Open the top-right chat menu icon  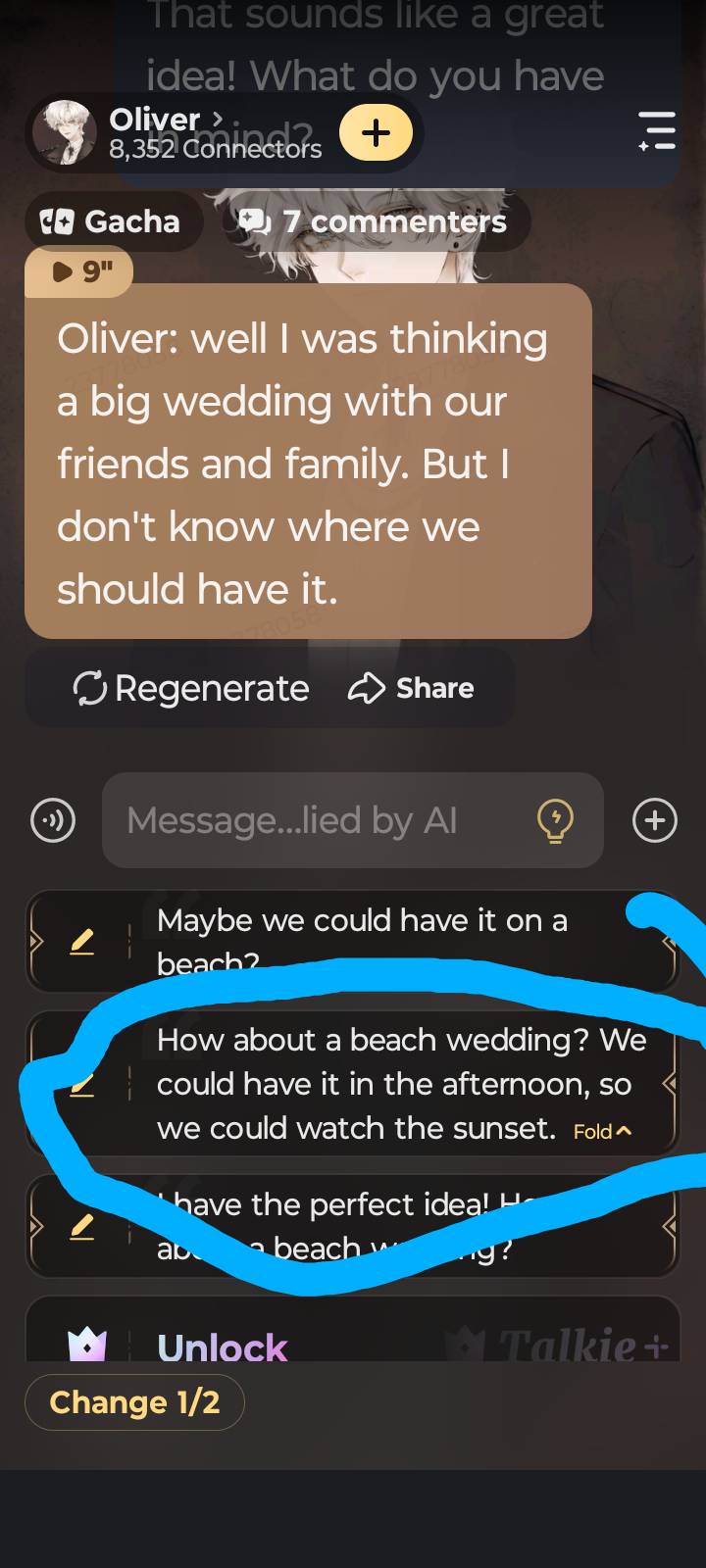coord(656,131)
